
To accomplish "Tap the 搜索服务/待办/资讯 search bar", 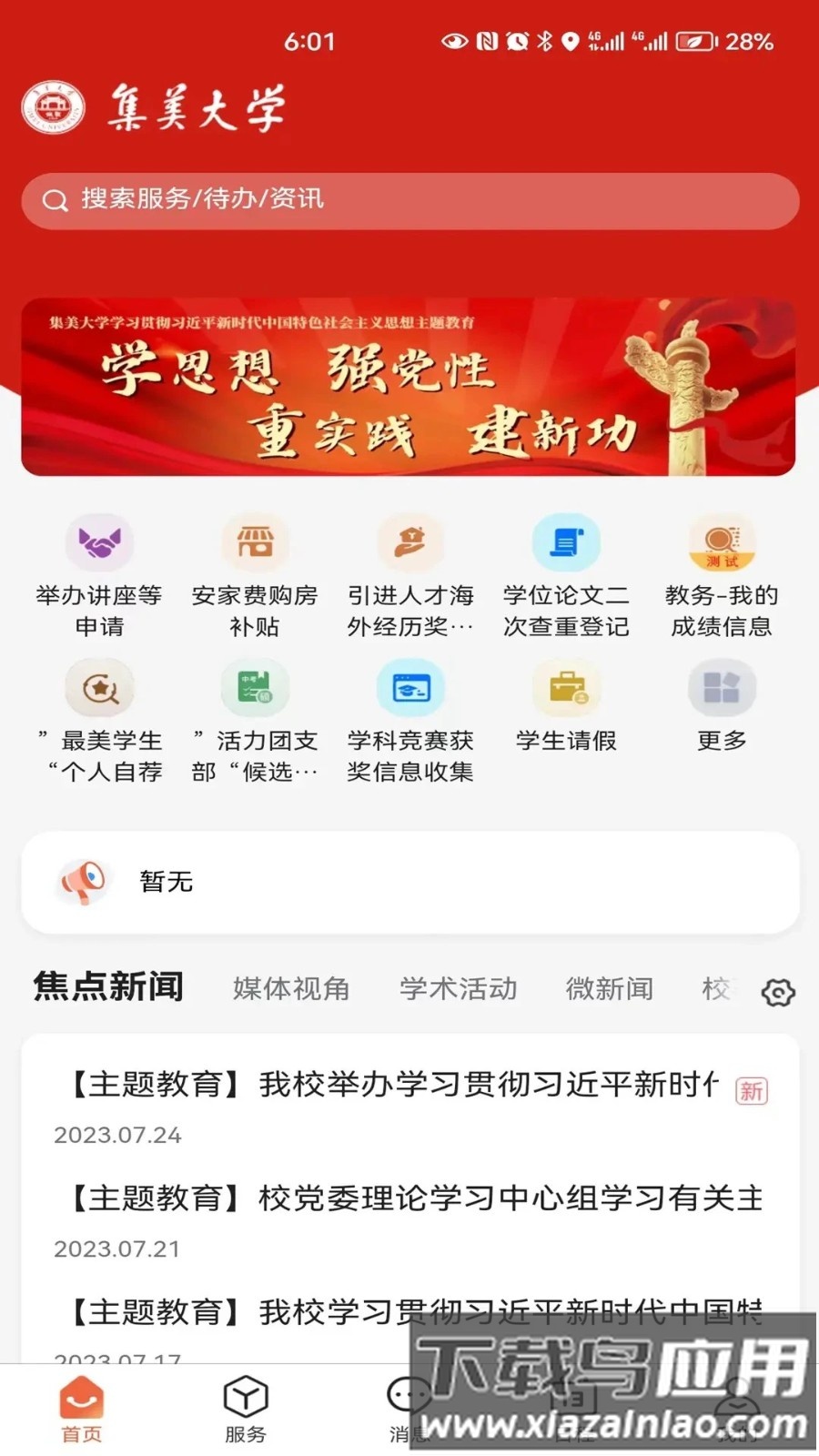I will [409, 199].
